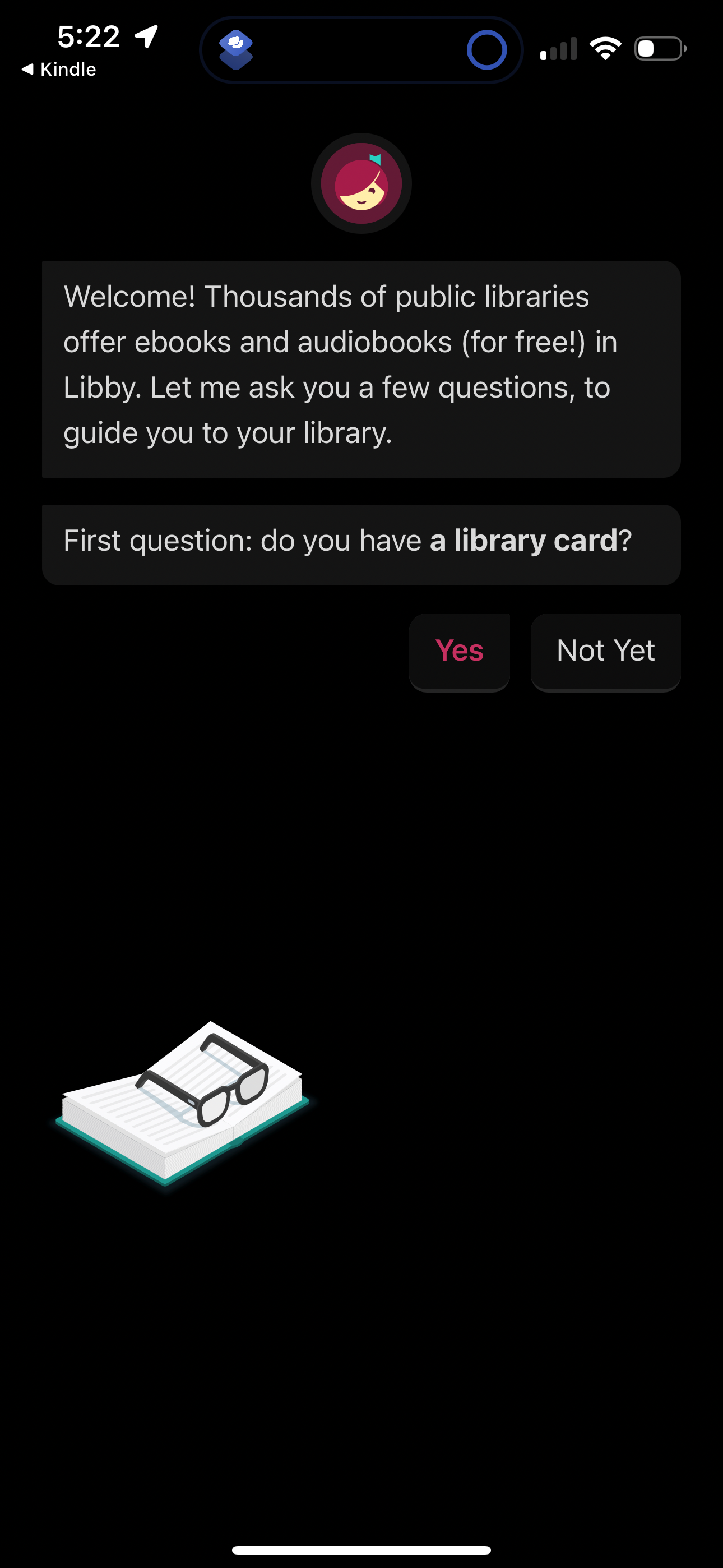Select Yes to confirm you have a library card
Screen dimensions: 723x1568
tap(460, 651)
